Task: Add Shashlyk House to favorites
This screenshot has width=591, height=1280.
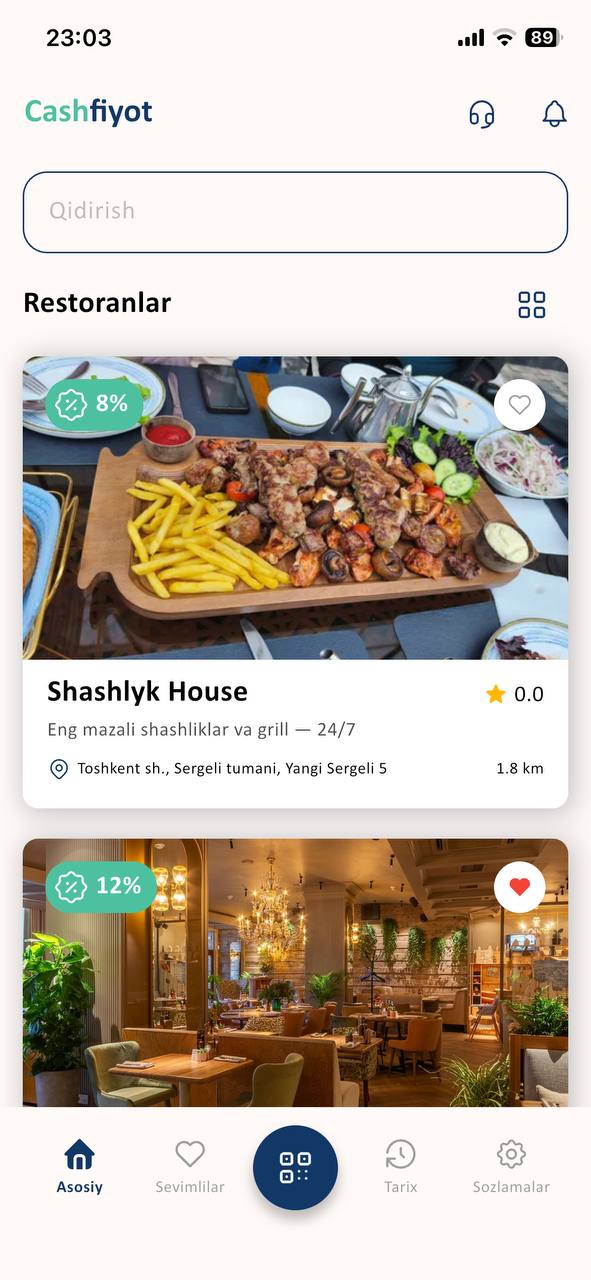Action: point(519,405)
